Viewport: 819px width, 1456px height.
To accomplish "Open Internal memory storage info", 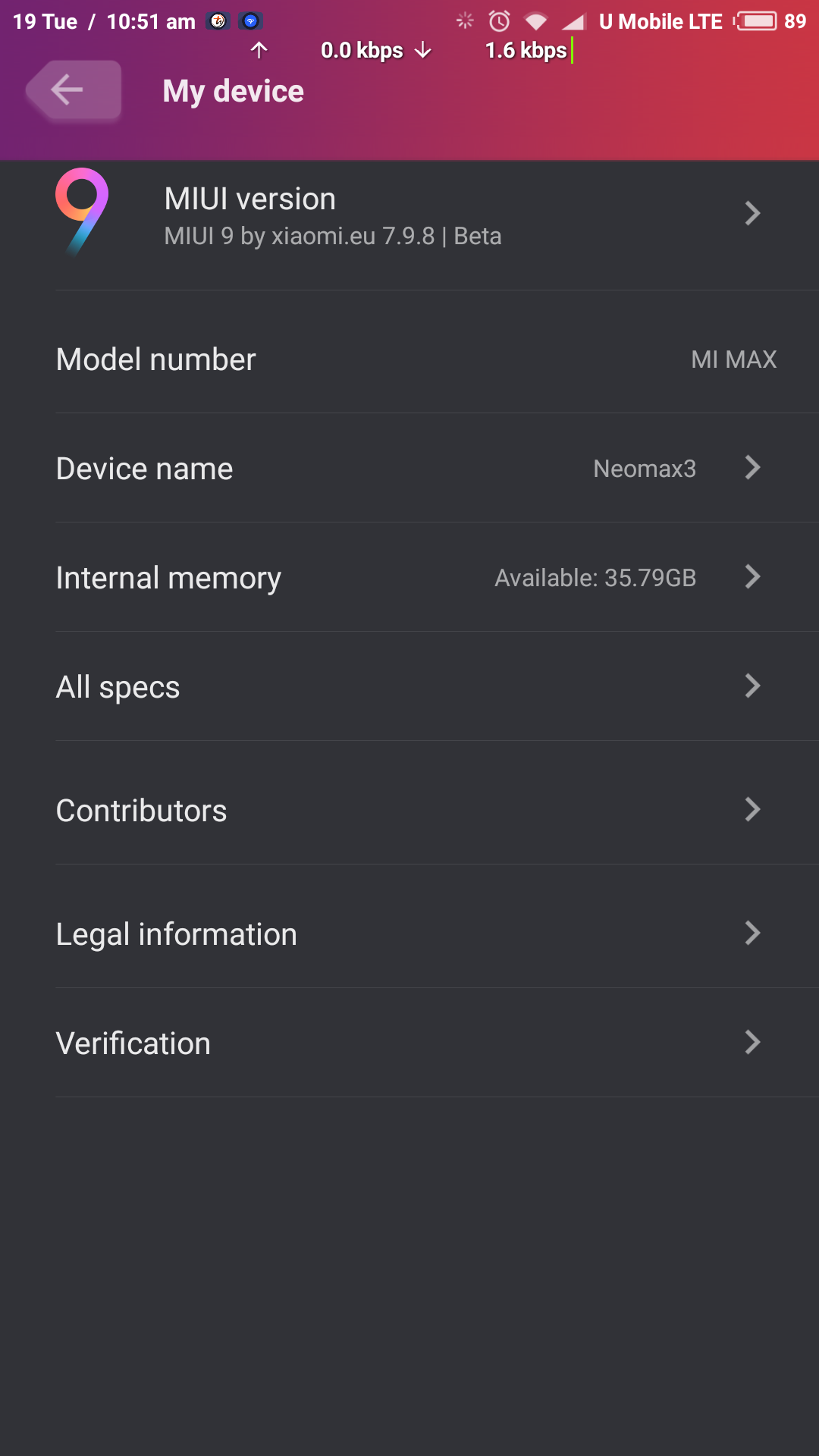I will [x=409, y=577].
